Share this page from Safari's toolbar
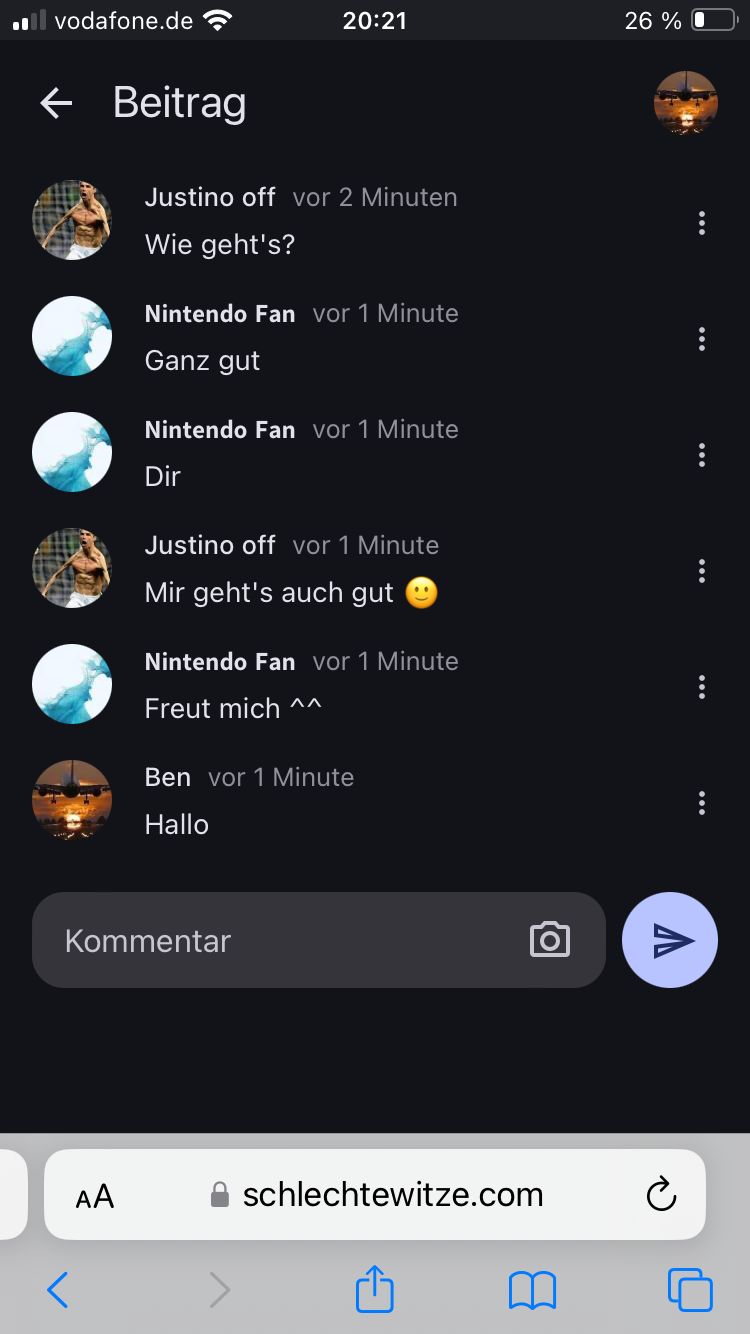 [375, 1290]
